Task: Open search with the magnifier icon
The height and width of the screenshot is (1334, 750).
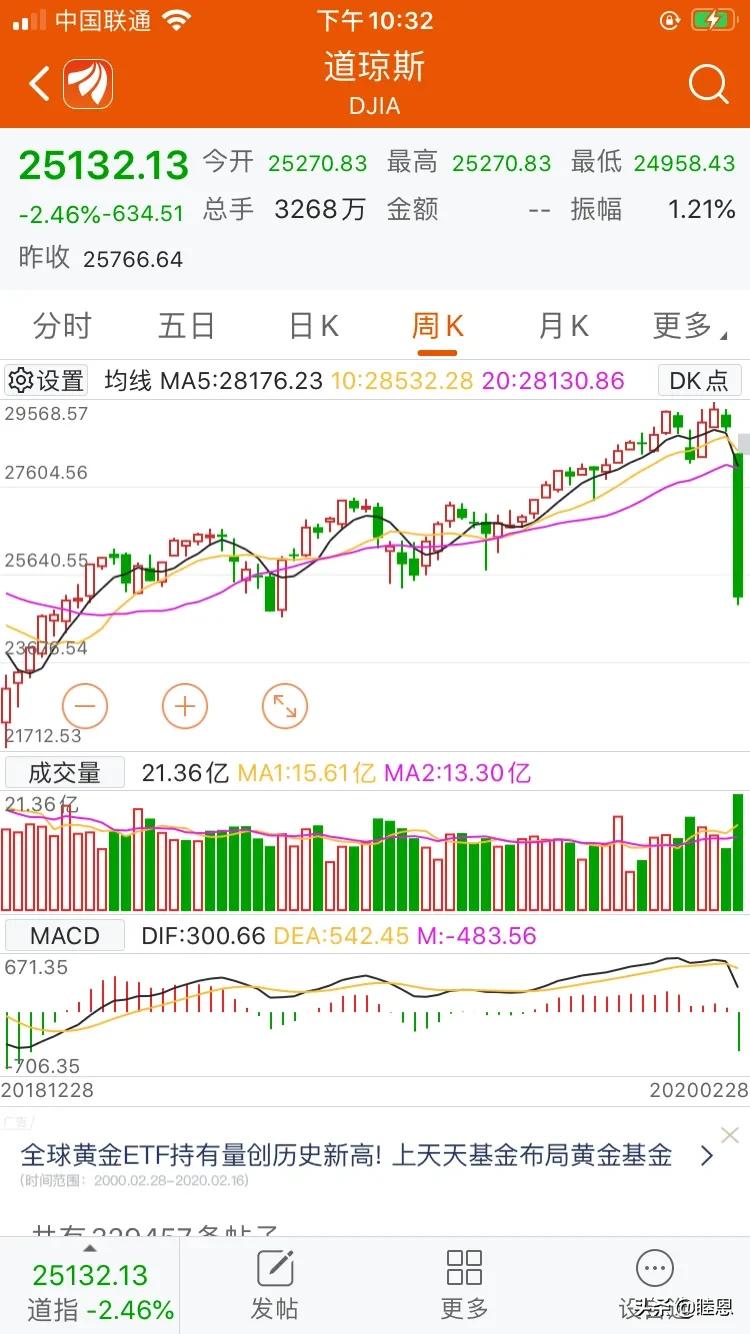Action: (x=708, y=84)
